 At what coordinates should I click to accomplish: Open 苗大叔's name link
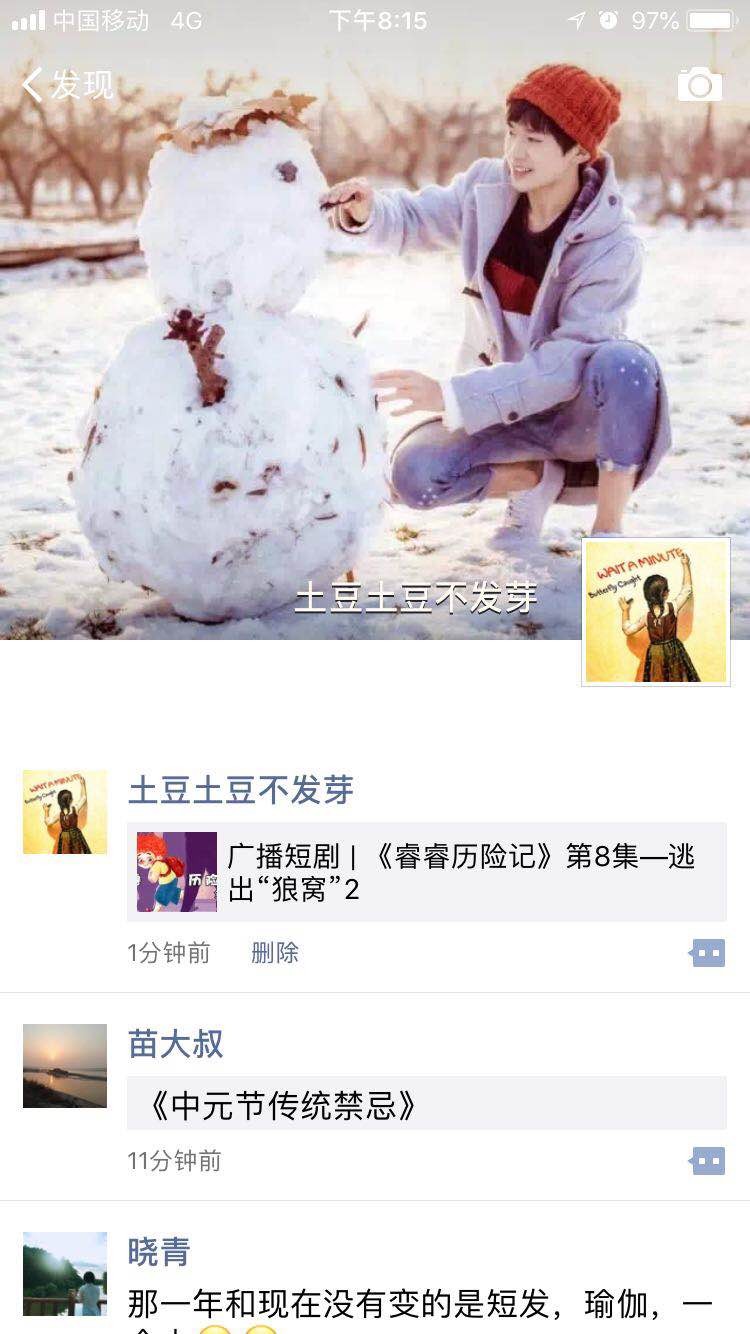(176, 1044)
